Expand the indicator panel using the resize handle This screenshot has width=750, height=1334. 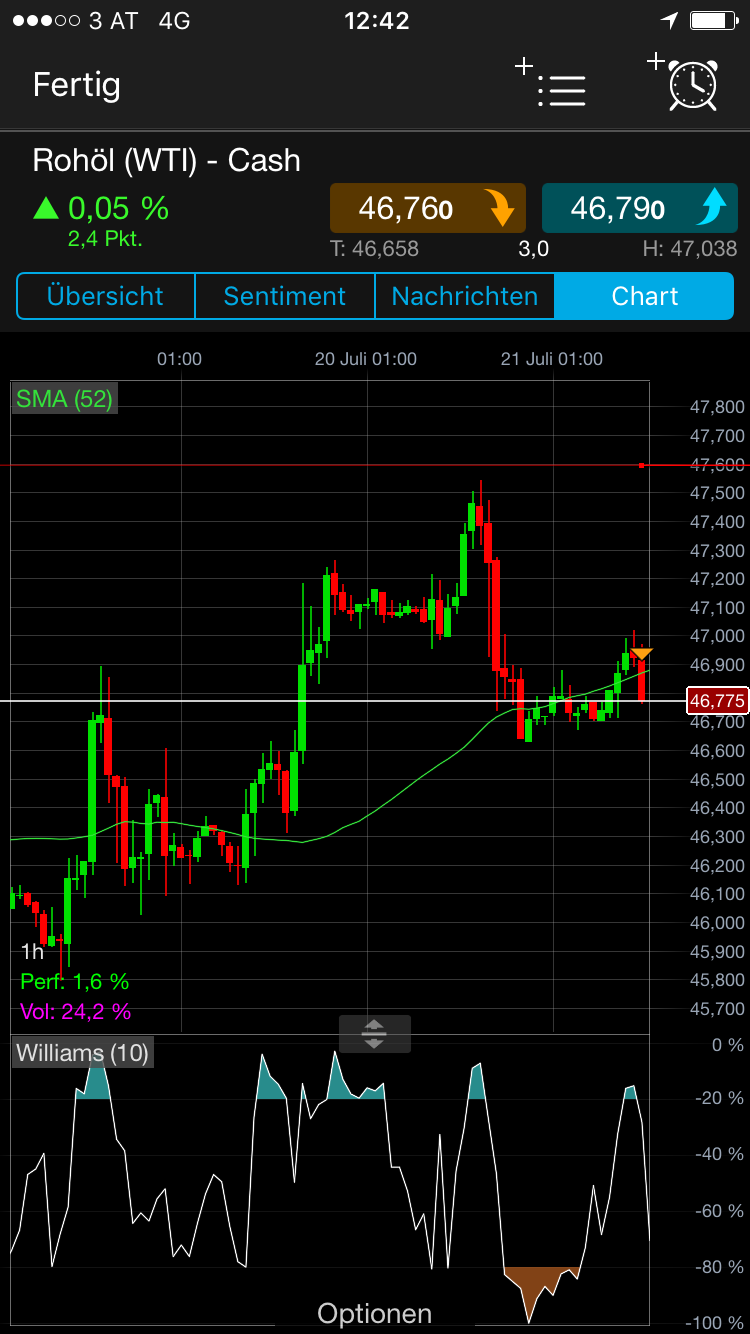pos(374,1034)
